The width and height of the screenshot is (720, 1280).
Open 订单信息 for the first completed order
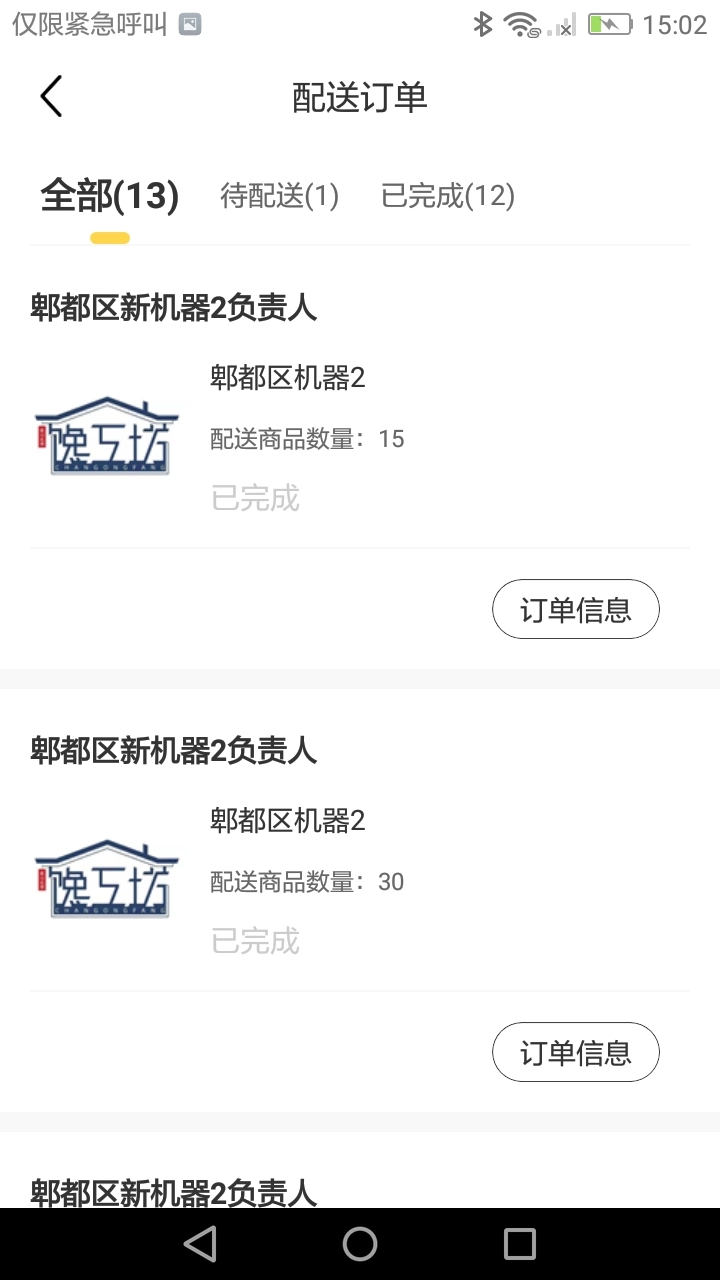pos(575,608)
